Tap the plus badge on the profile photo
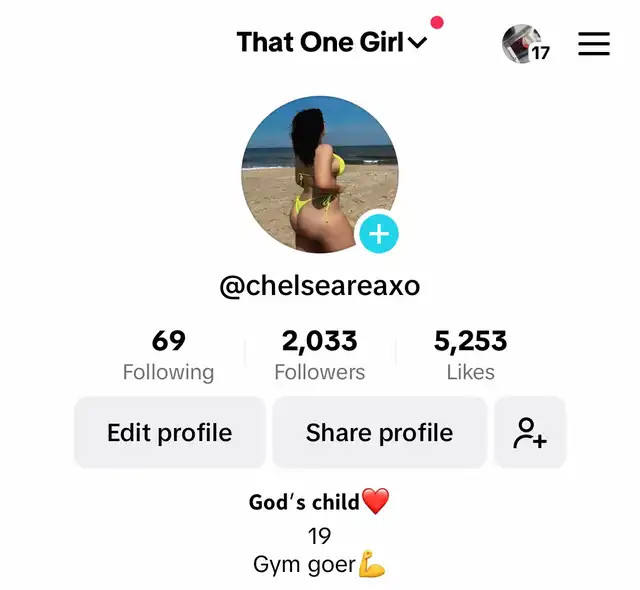This screenshot has height=590, width=640. 379,234
